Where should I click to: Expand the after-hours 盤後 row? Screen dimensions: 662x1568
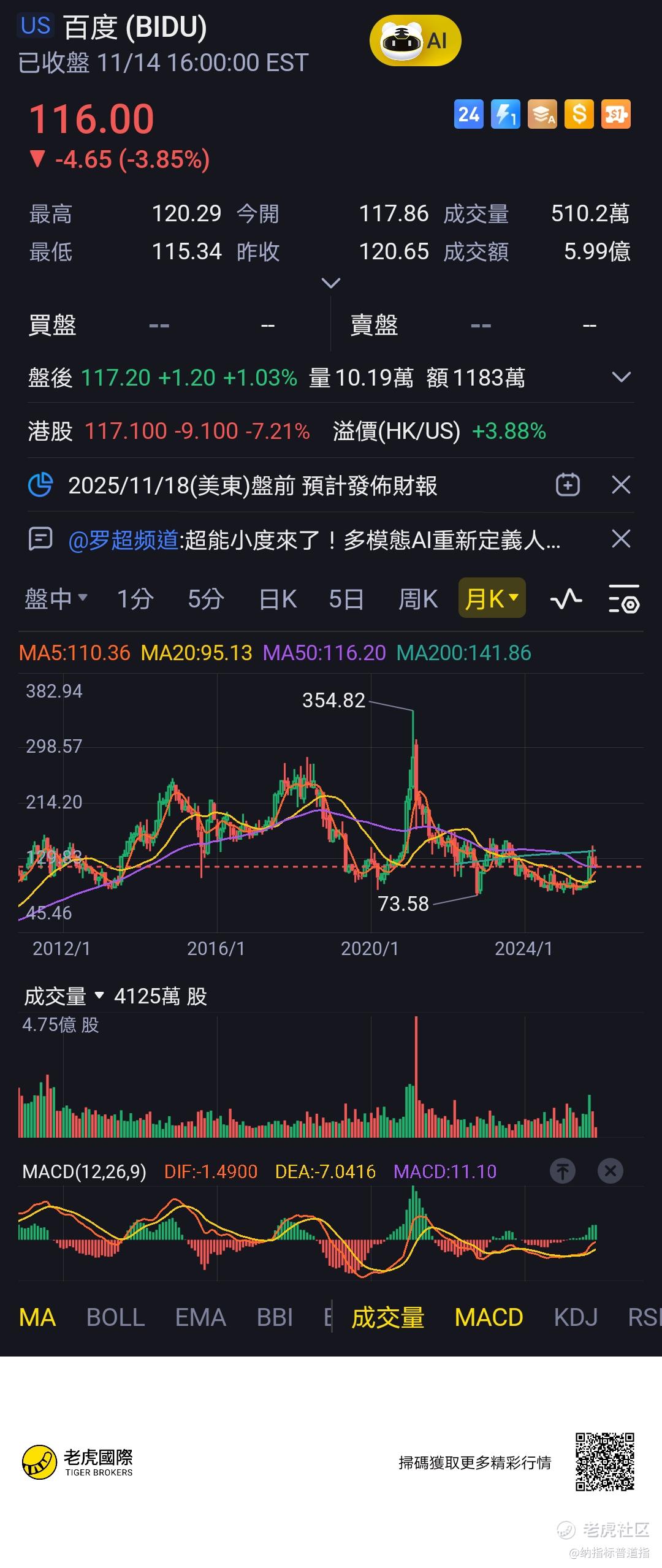tap(621, 377)
